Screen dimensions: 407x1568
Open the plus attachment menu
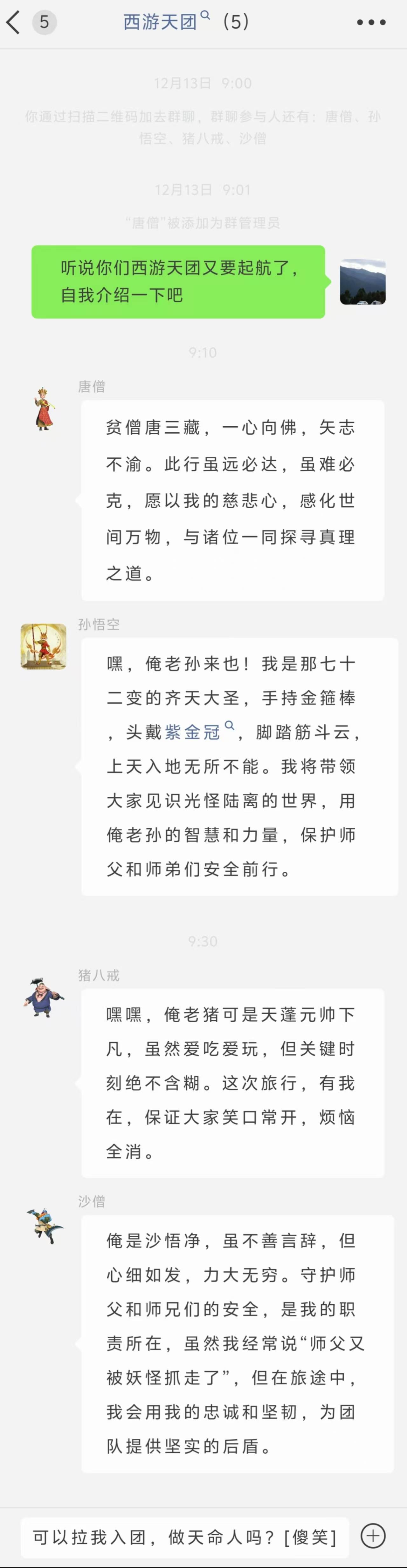click(x=373, y=1536)
